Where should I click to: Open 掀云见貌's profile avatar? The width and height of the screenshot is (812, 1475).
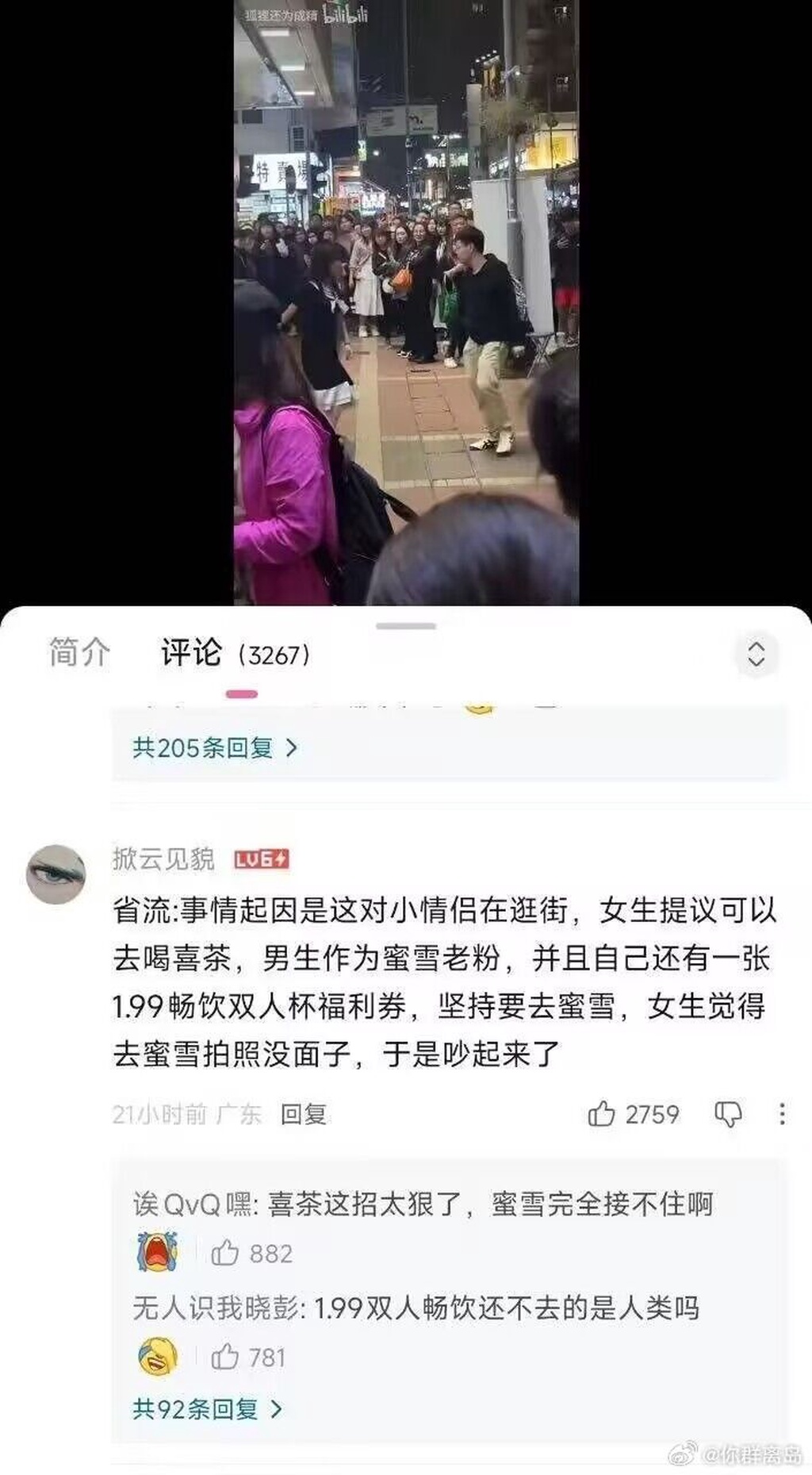(56, 874)
